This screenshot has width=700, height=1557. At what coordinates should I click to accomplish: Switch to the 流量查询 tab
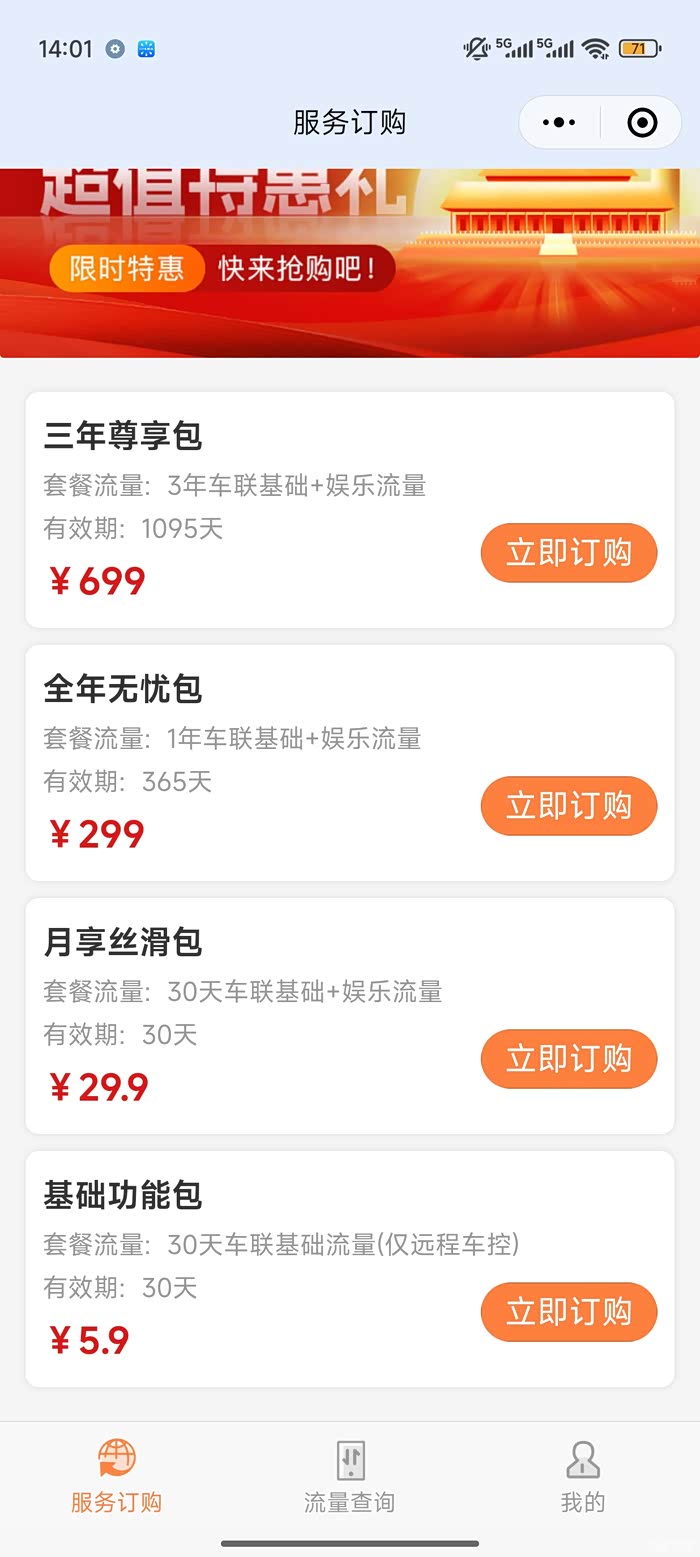point(350,1476)
